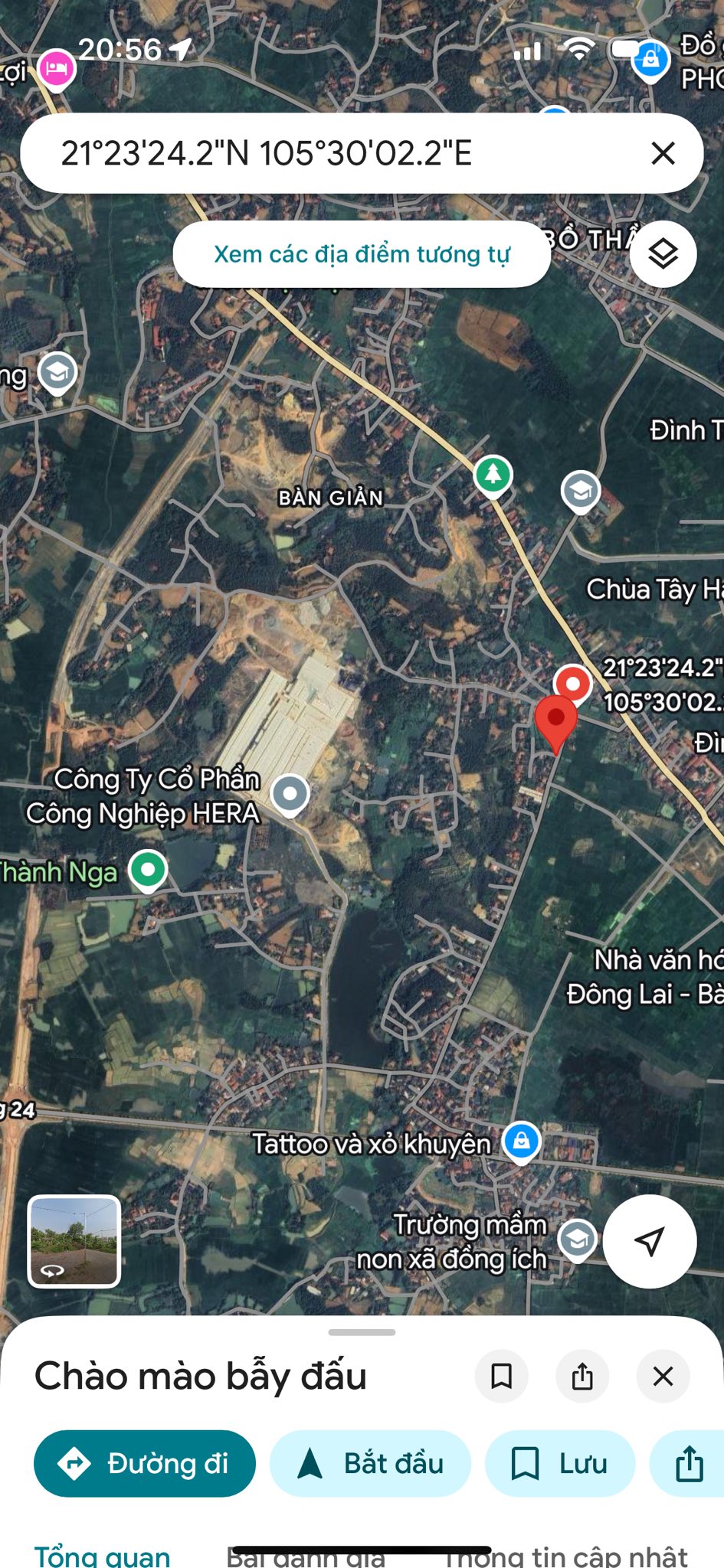Open the Street View thumbnail
The height and width of the screenshot is (1568, 724).
(74, 1241)
